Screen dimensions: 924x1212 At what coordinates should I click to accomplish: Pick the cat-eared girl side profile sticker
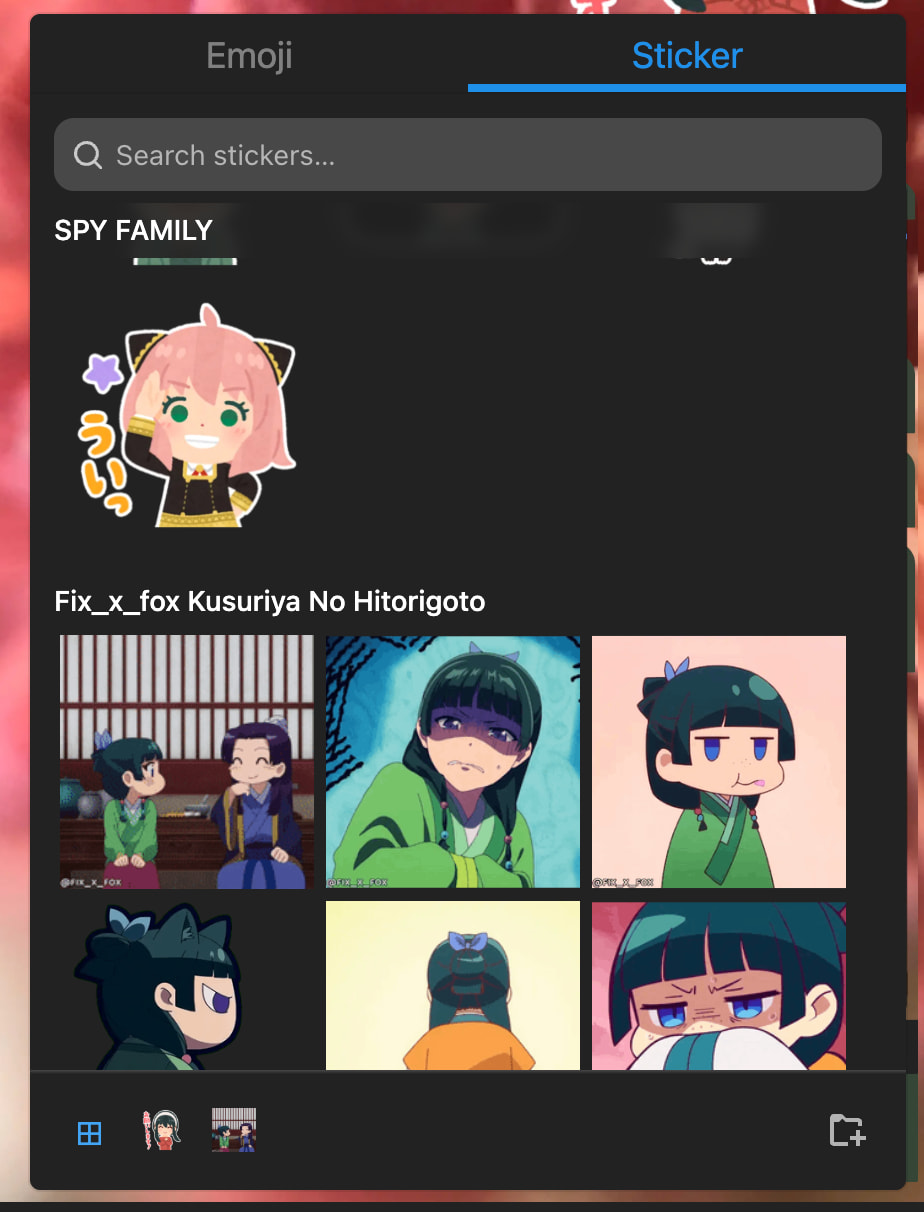[x=187, y=985]
